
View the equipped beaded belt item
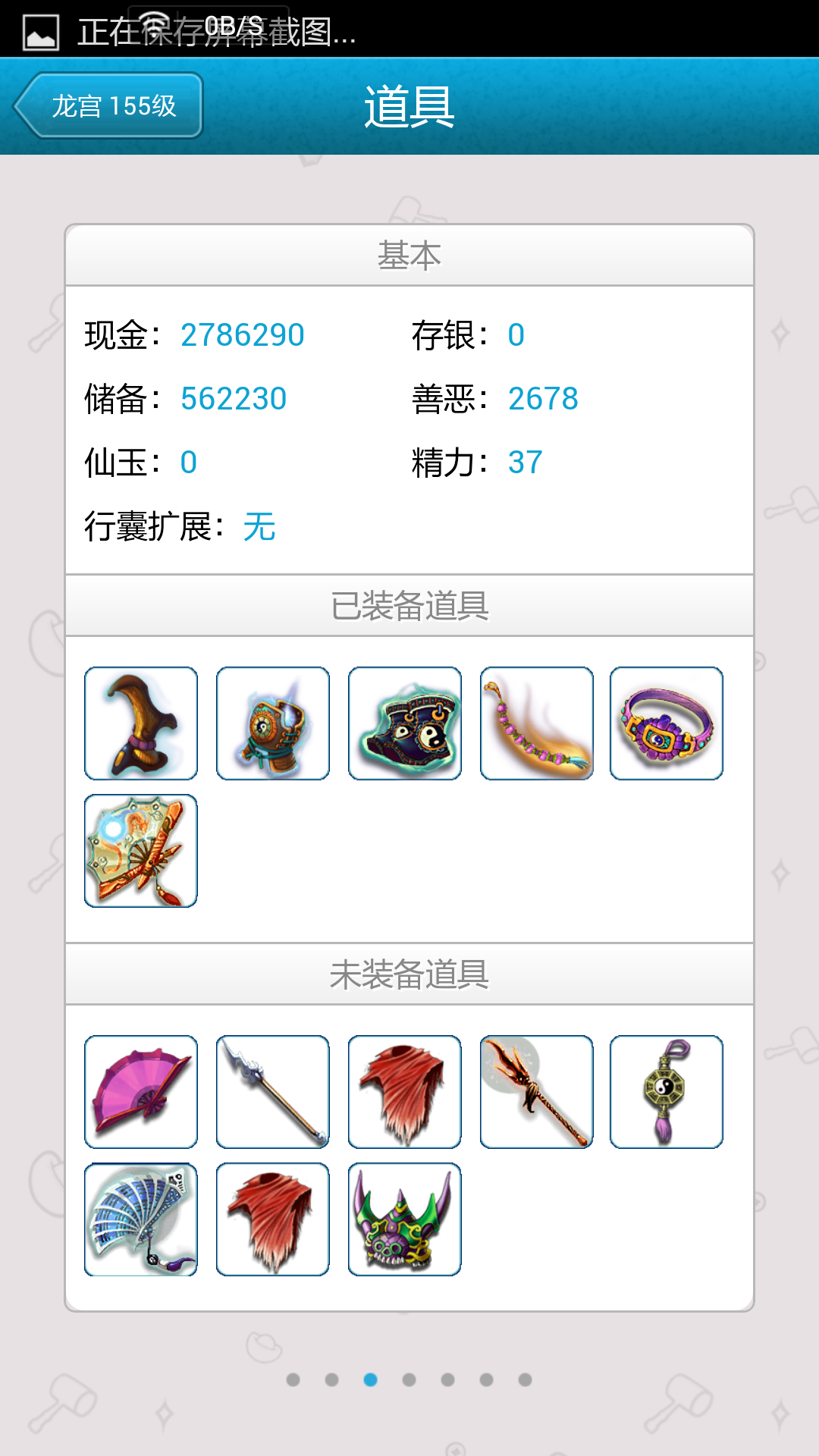point(537,723)
